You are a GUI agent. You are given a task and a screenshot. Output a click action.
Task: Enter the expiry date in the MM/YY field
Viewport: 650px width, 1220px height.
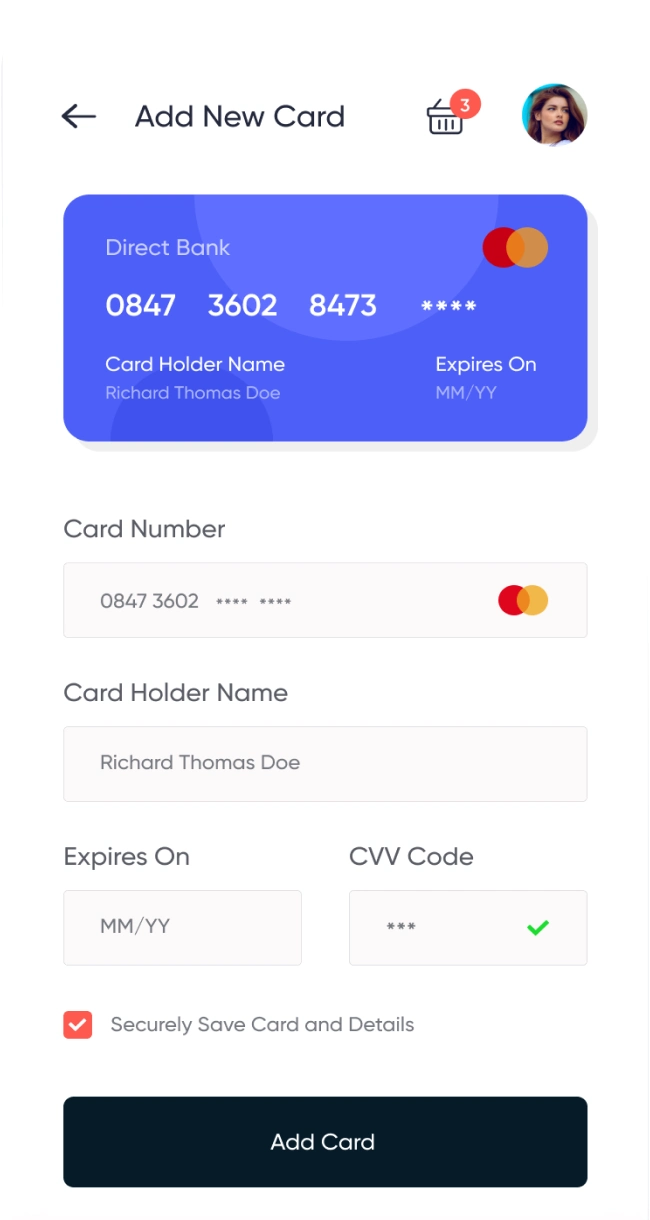[182, 927]
